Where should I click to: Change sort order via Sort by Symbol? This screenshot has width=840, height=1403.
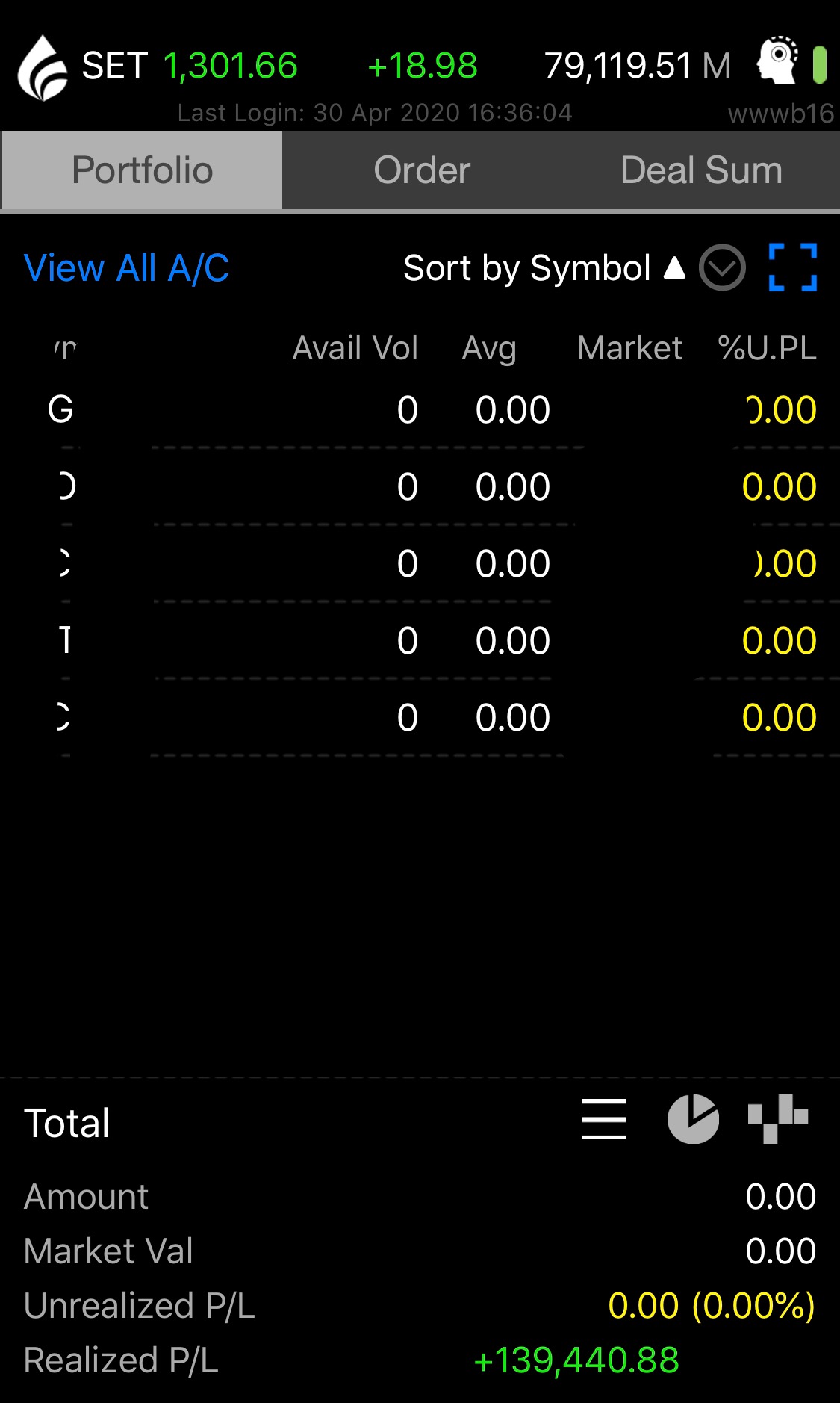click(x=543, y=268)
